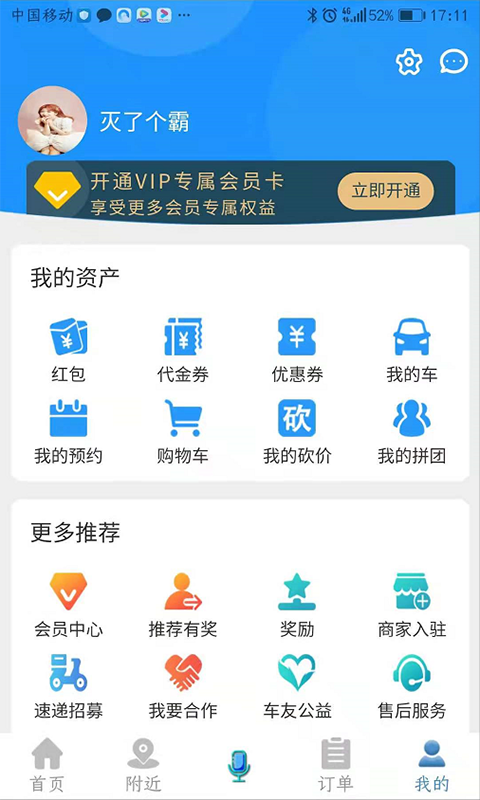Screen dimensions: 480x800
Task: Open 我的砍价
Action: click(x=297, y=432)
